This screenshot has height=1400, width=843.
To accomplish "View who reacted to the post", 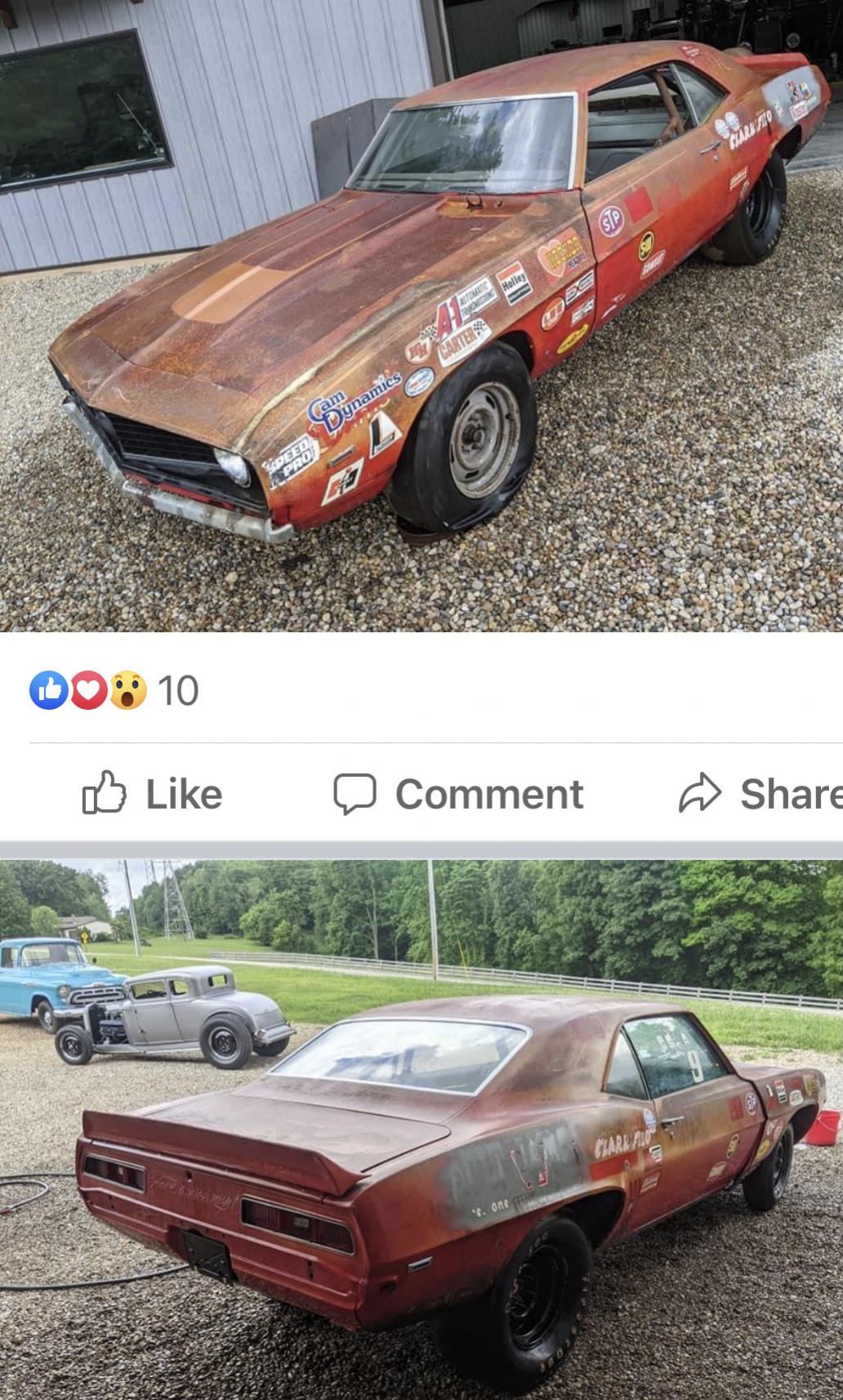I will (114, 690).
